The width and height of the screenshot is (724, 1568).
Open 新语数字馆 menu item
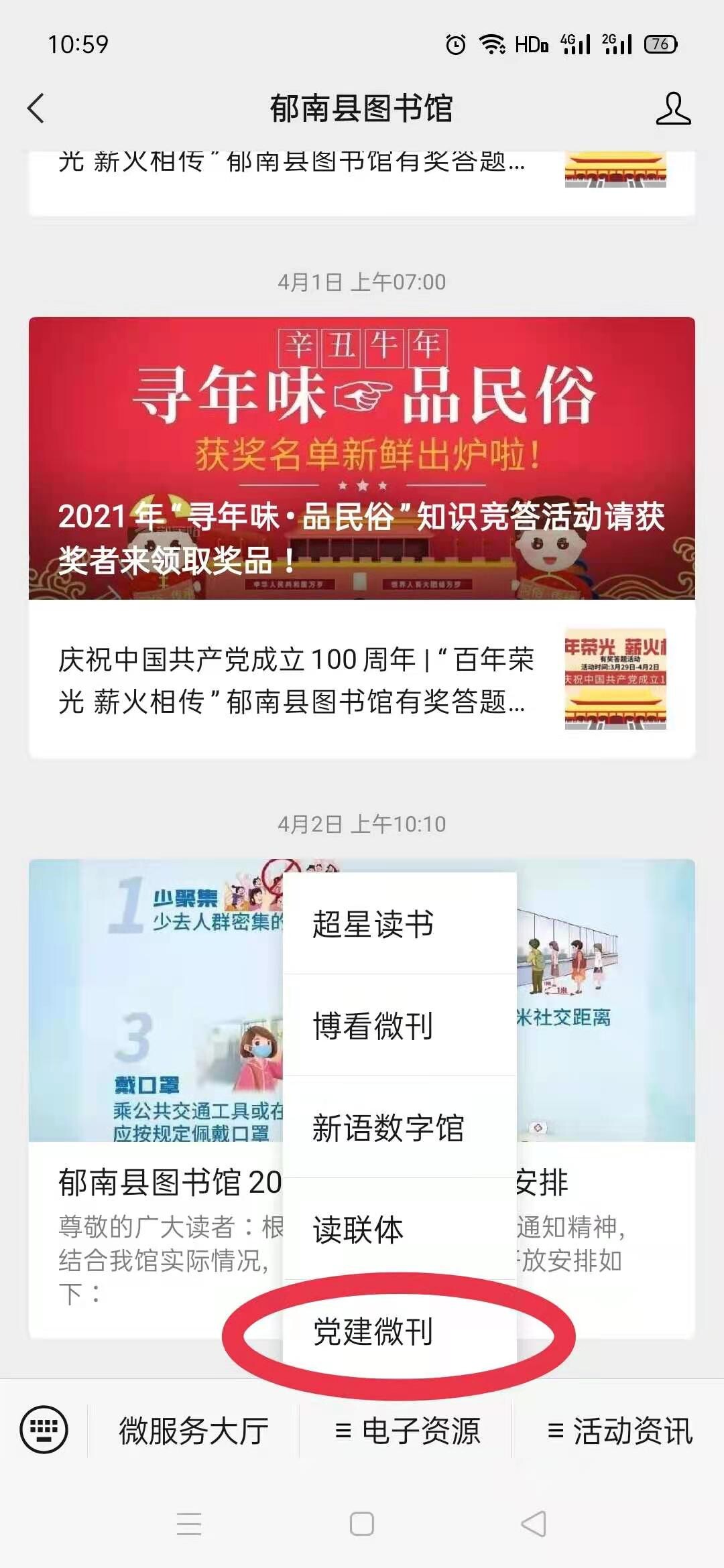(400, 1128)
